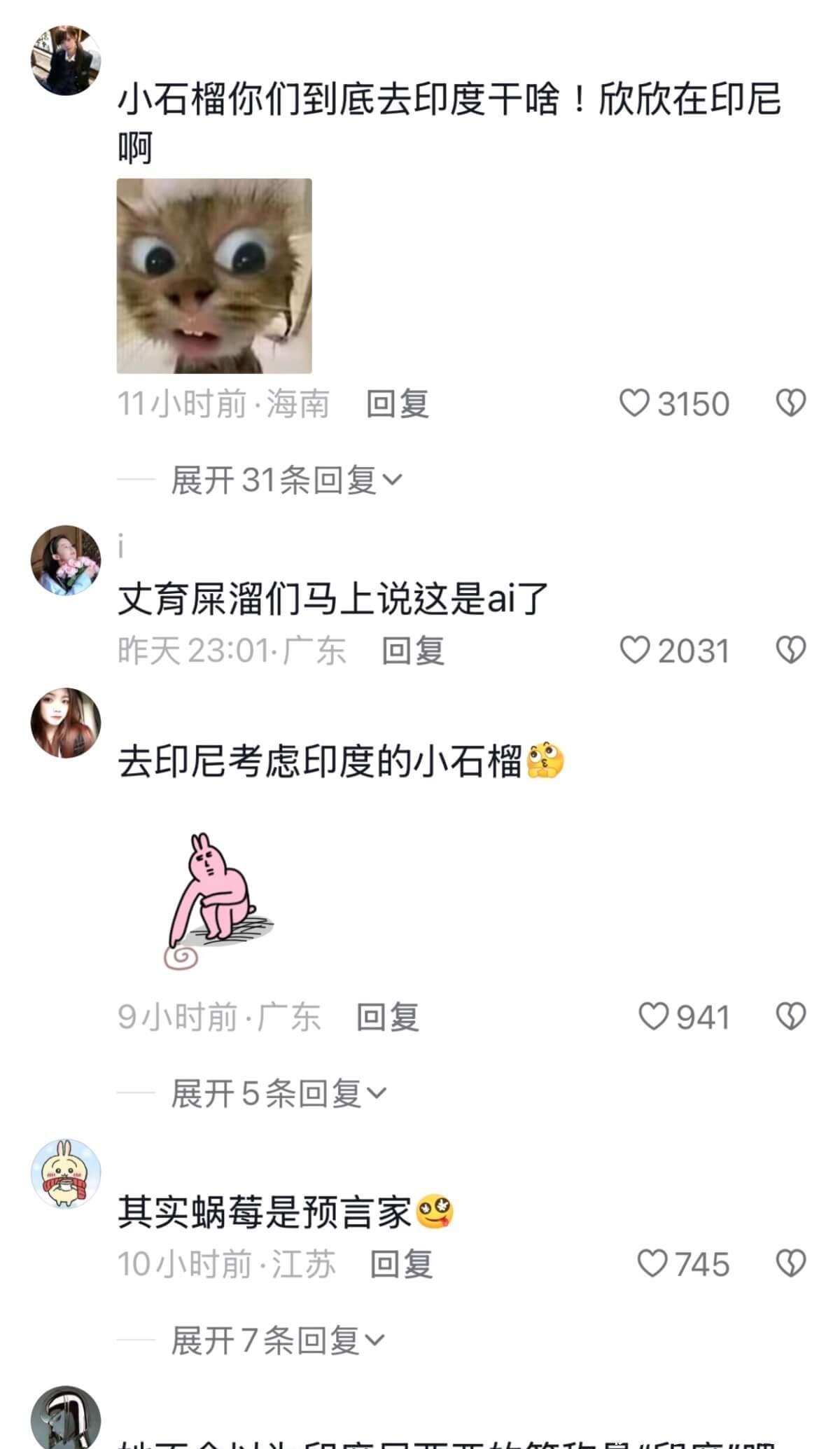
Task: Like the comment about 丈育屎溜们
Action: click(x=635, y=651)
